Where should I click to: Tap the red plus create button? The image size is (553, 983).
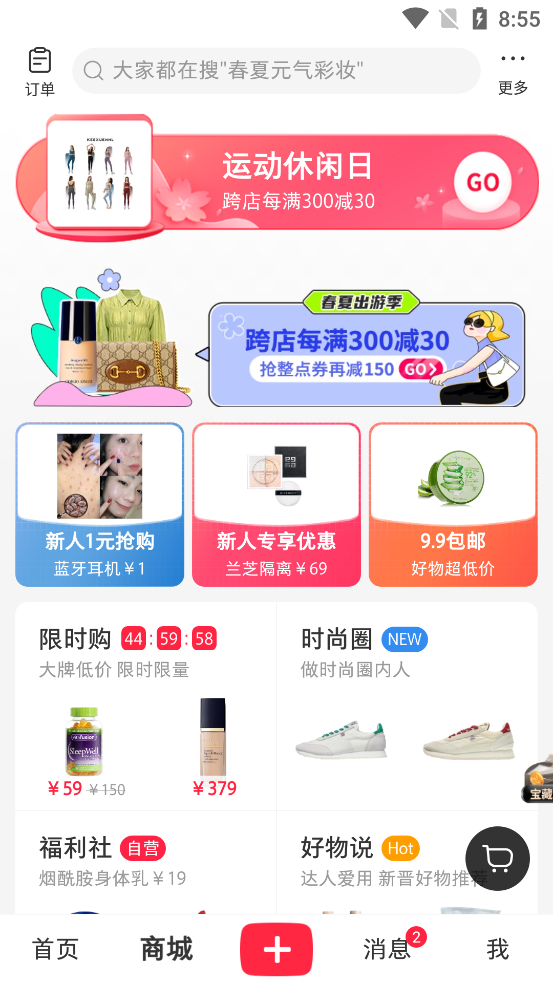276,950
